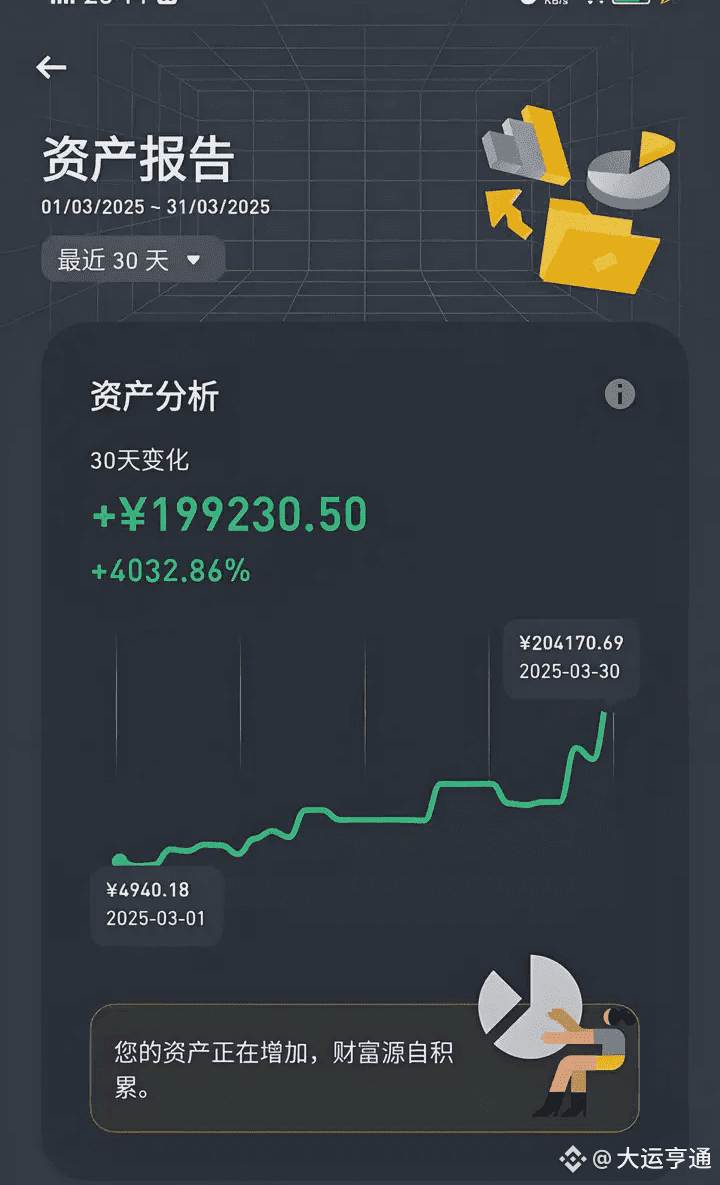This screenshot has height=1185, width=720.
Task: Open the 最近 30 天 period dropdown
Action: click(x=133, y=260)
